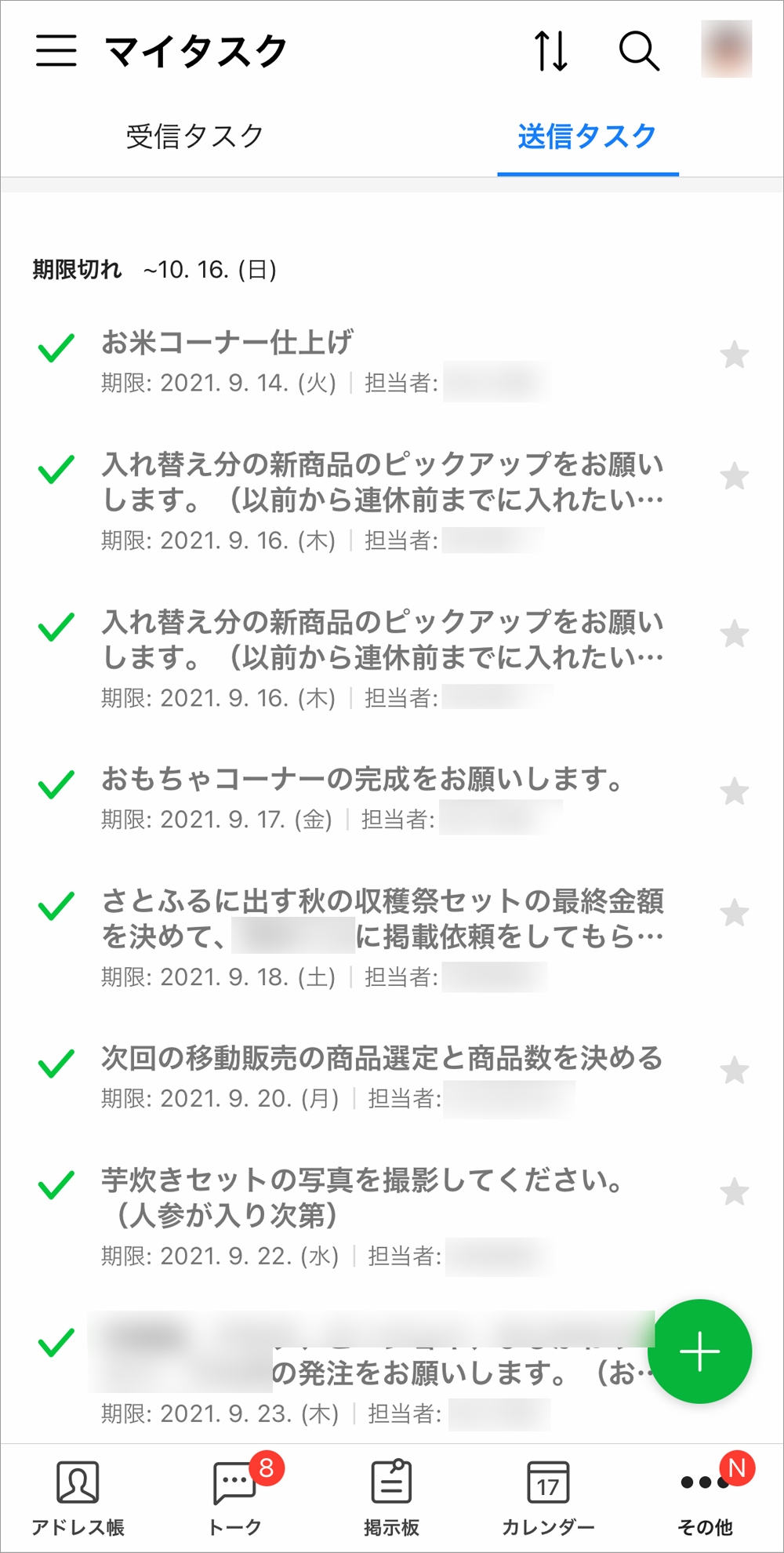Open the おもちゃコーナーの完成をお願いします task

pos(362,779)
